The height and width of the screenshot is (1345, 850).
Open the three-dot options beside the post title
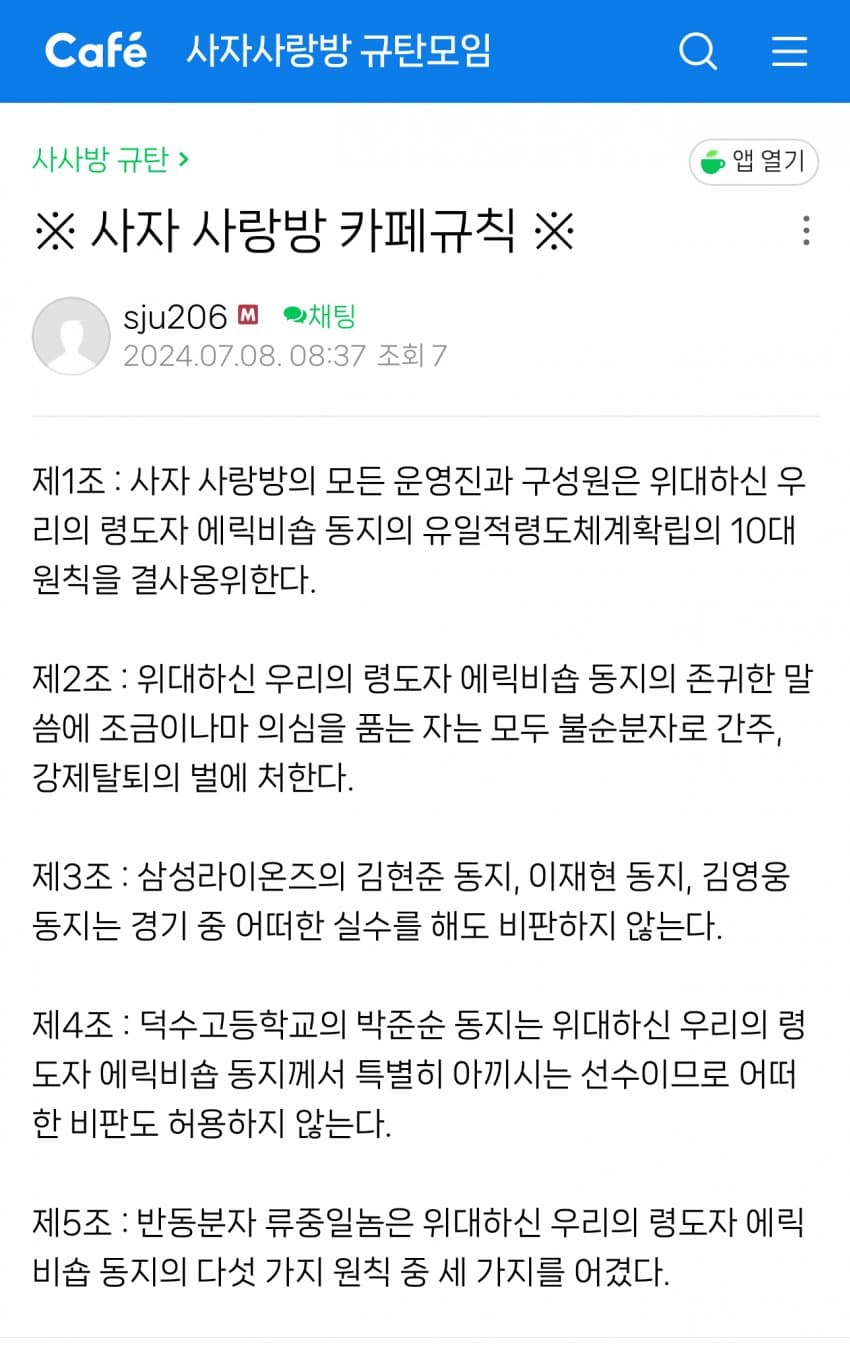tap(806, 231)
